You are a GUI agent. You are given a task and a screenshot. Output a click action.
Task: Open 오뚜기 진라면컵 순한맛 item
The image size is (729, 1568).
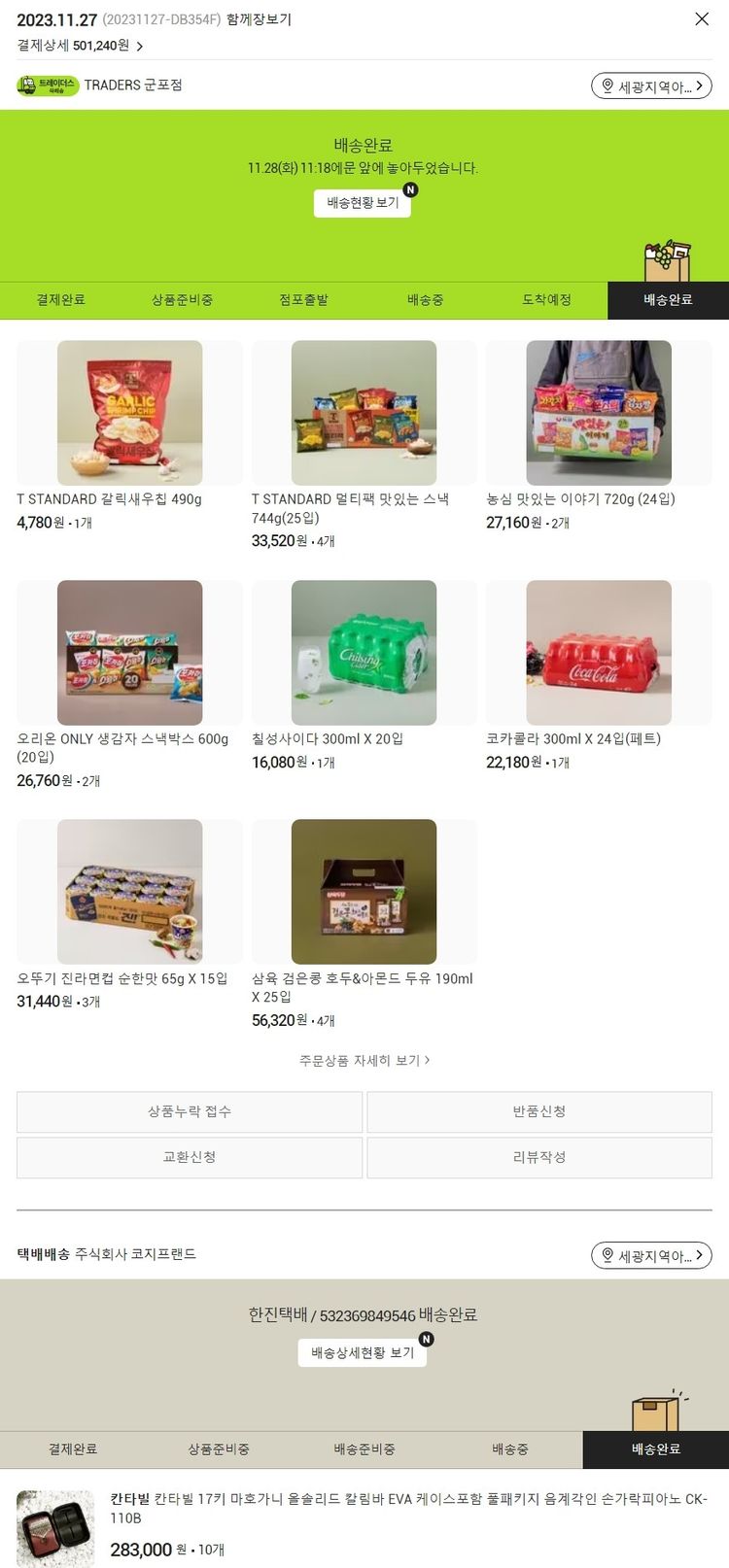[129, 892]
